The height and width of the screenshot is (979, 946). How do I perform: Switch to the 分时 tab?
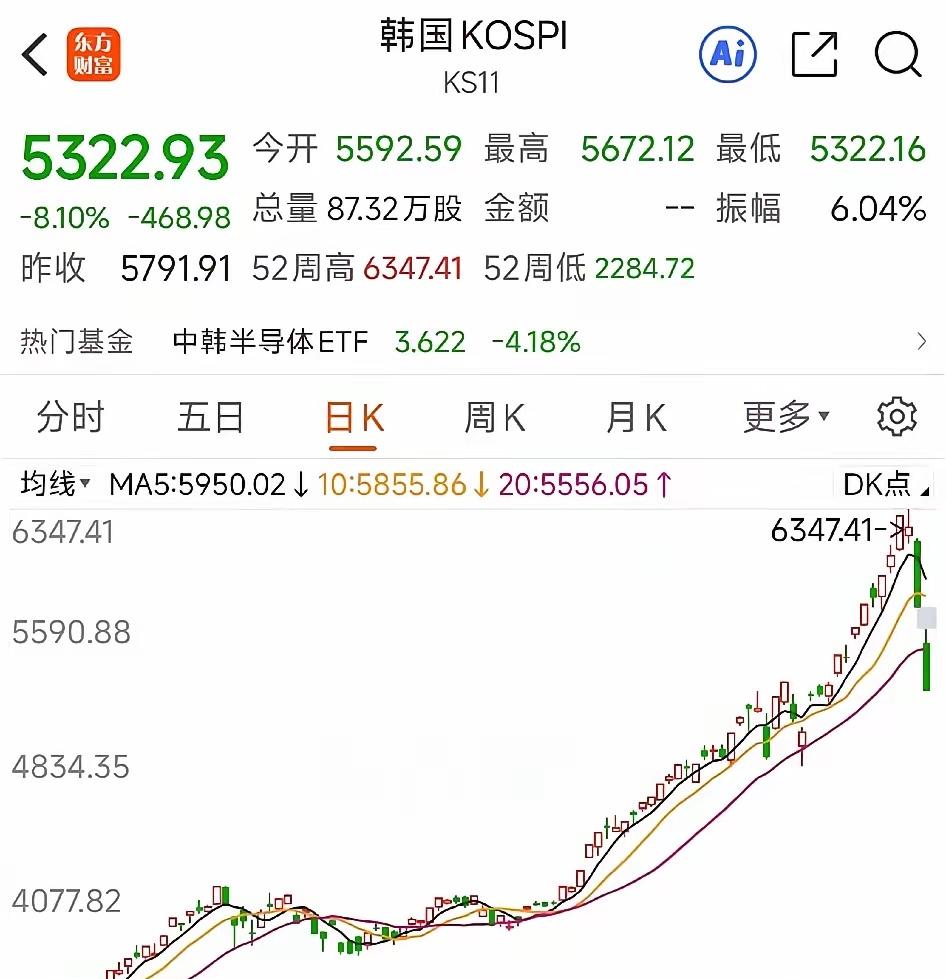tap(69, 416)
